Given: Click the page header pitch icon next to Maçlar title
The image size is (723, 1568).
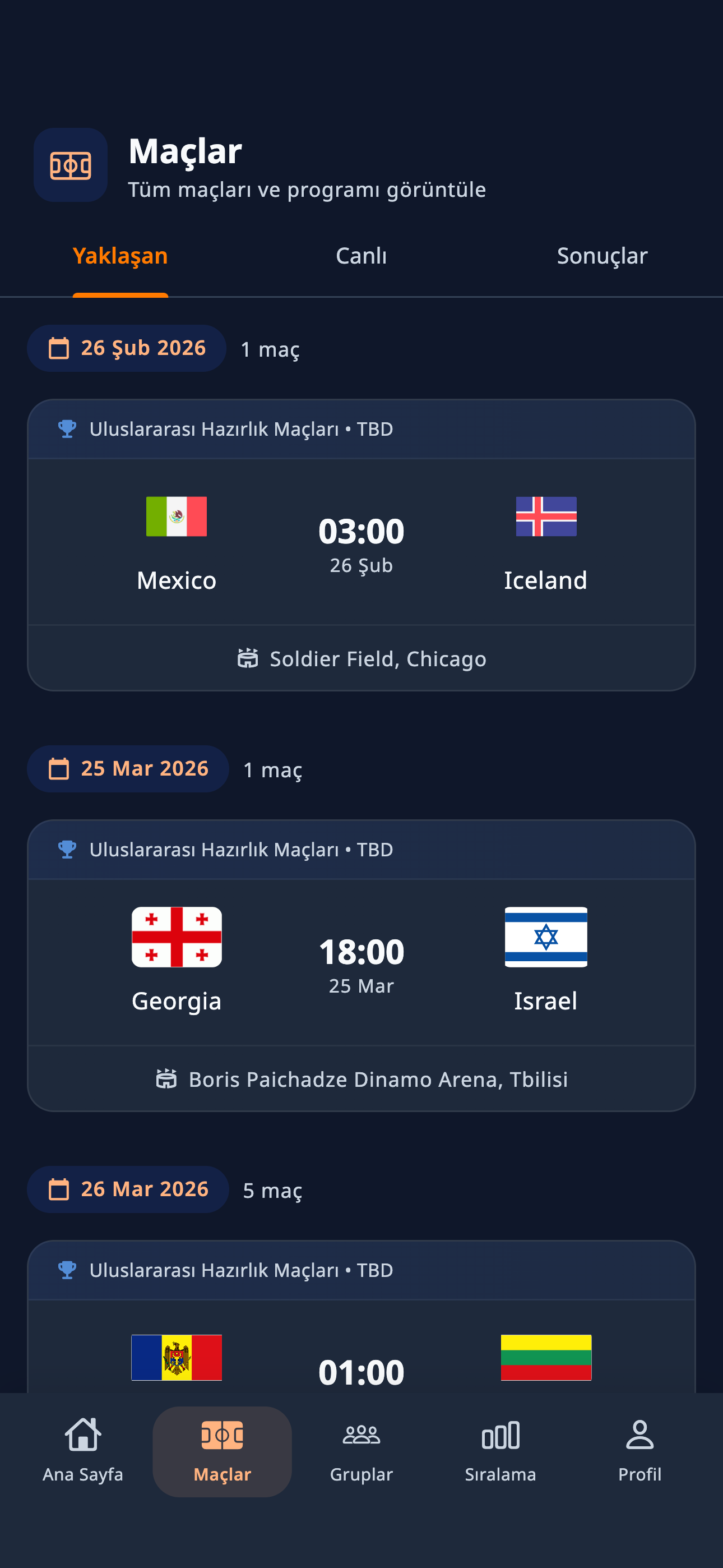Looking at the screenshot, I should (x=70, y=165).
